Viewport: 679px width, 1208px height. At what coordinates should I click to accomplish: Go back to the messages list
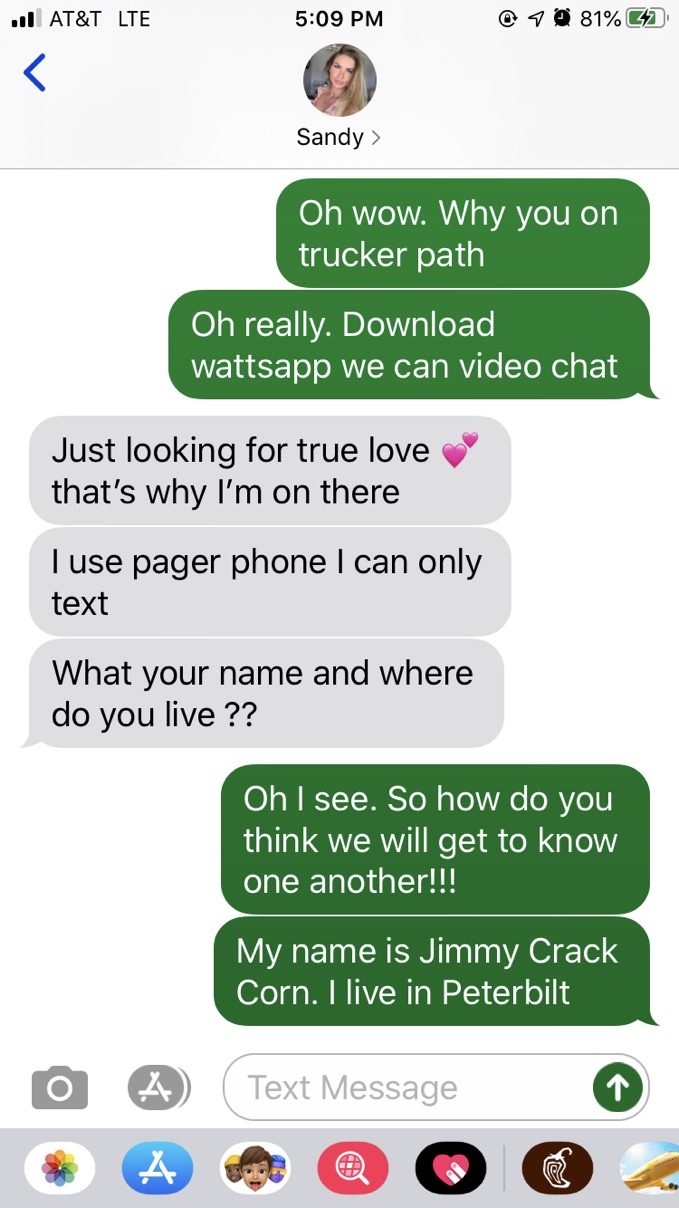(x=35, y=73)
